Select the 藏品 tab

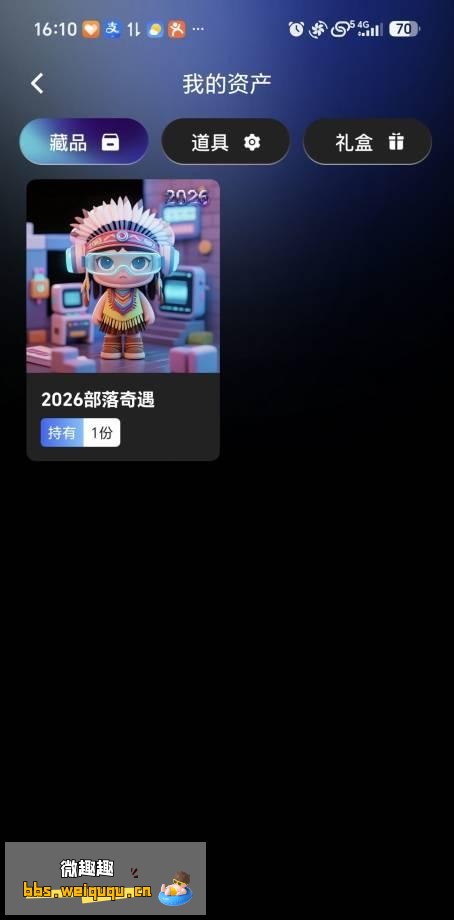tap(84, 142)
